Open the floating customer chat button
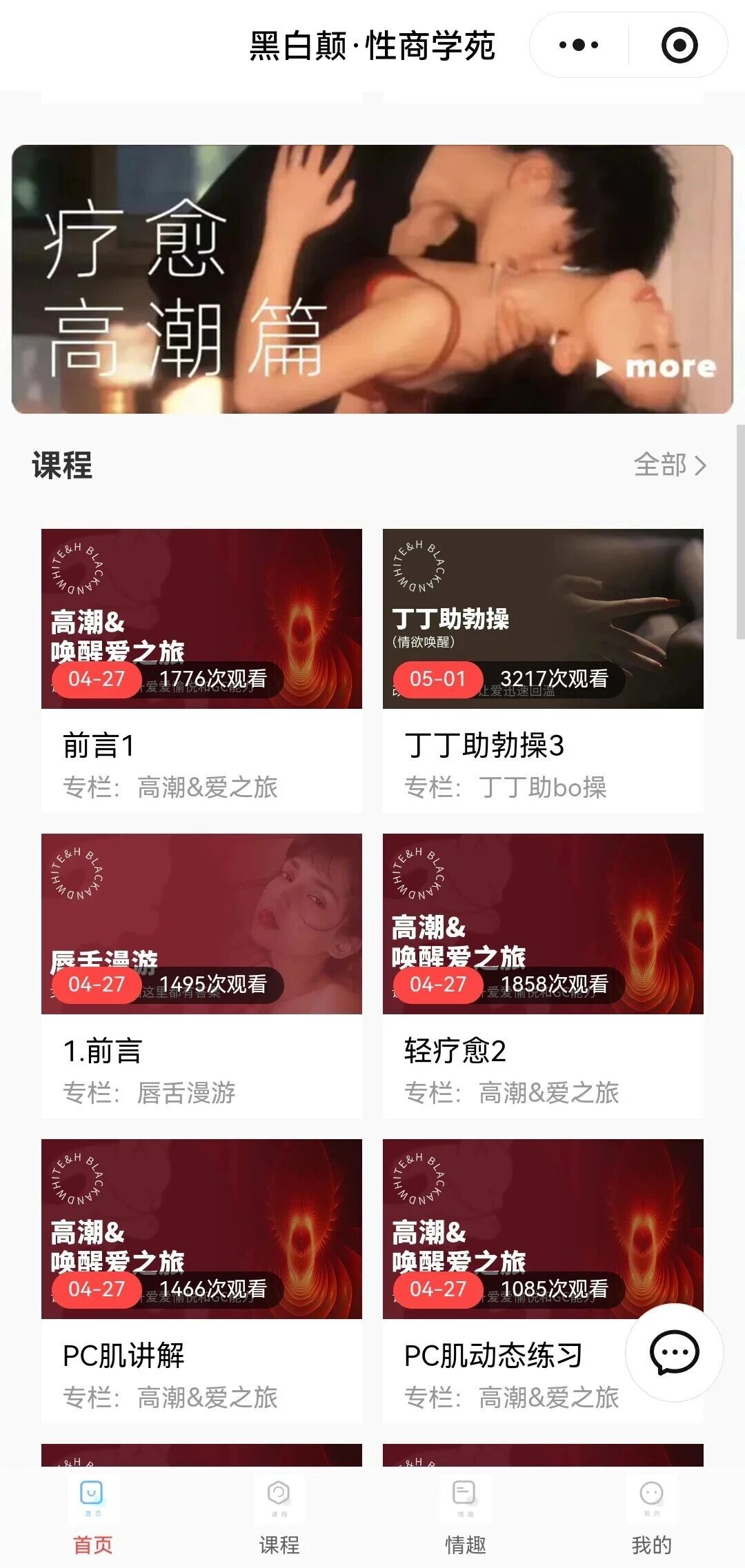Screen dimensions: 745x1568 coord(674,1352)
